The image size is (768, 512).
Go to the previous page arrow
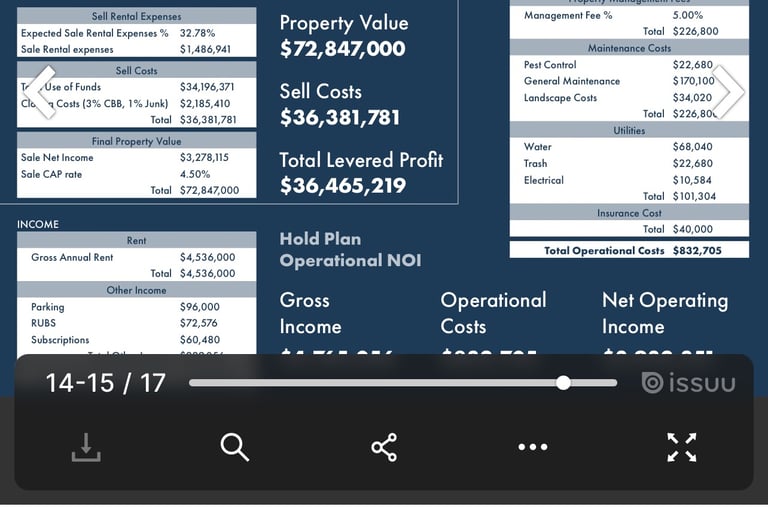[x=44, y=92]
